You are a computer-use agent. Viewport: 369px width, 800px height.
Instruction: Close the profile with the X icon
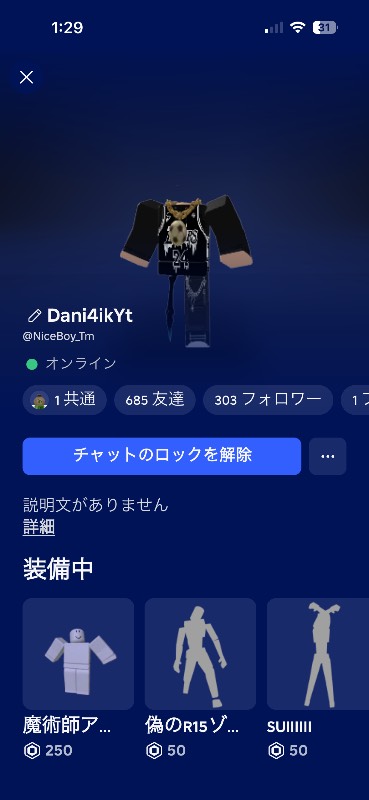click(x=27, y=78)
